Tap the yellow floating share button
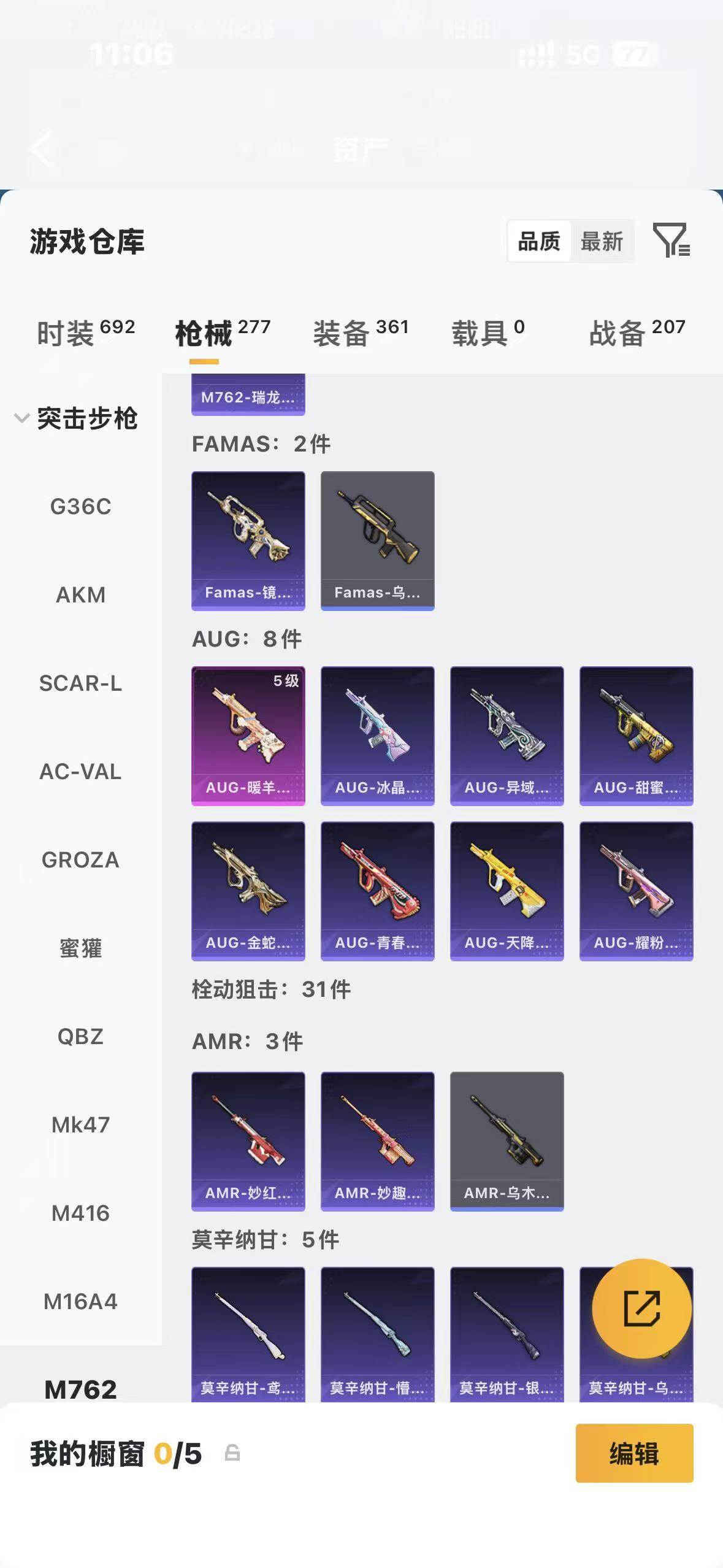Screen dimensions: 723x1568 641,1309
